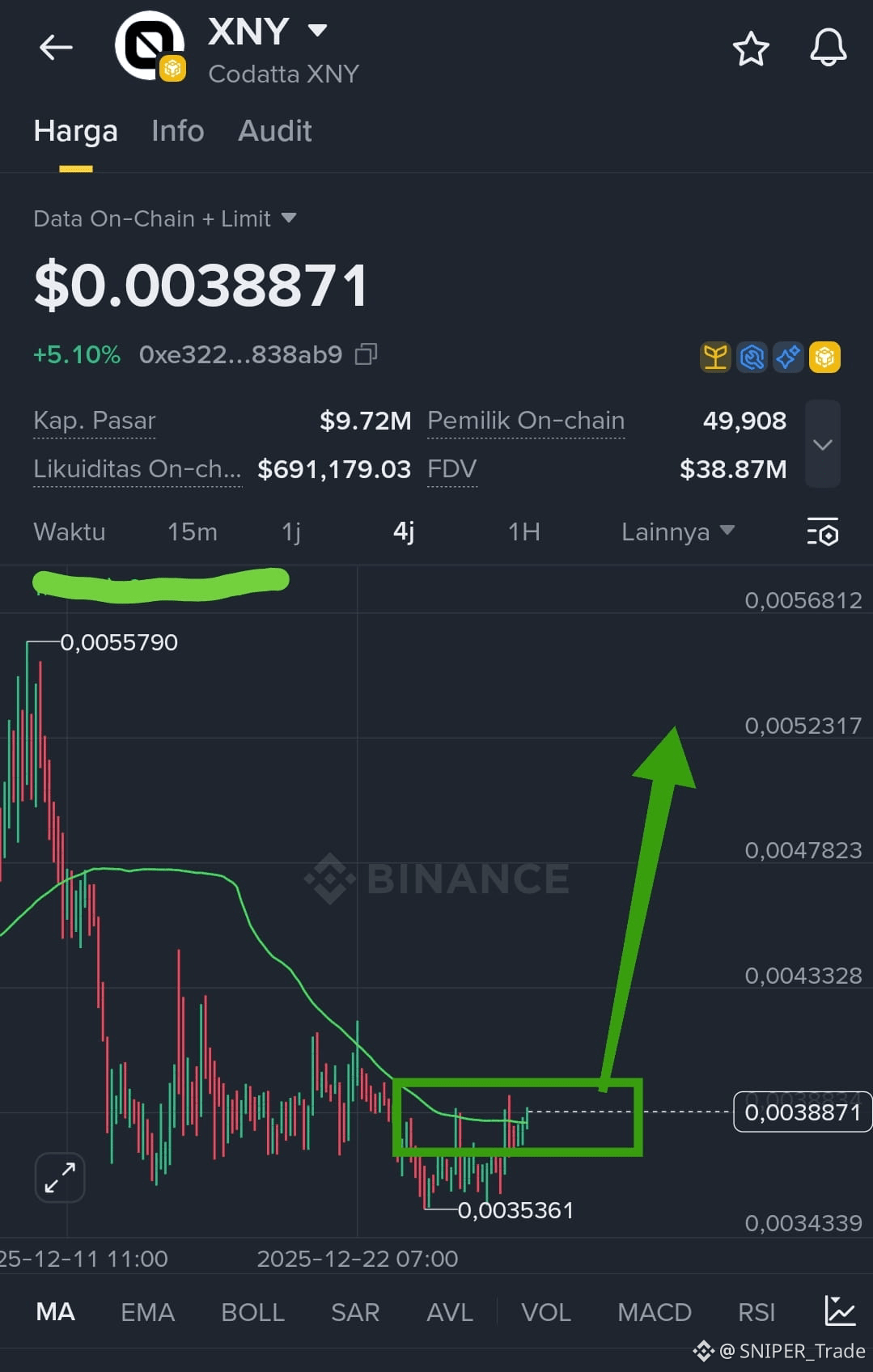Toggle the MA indicator

pos(55,1312)
